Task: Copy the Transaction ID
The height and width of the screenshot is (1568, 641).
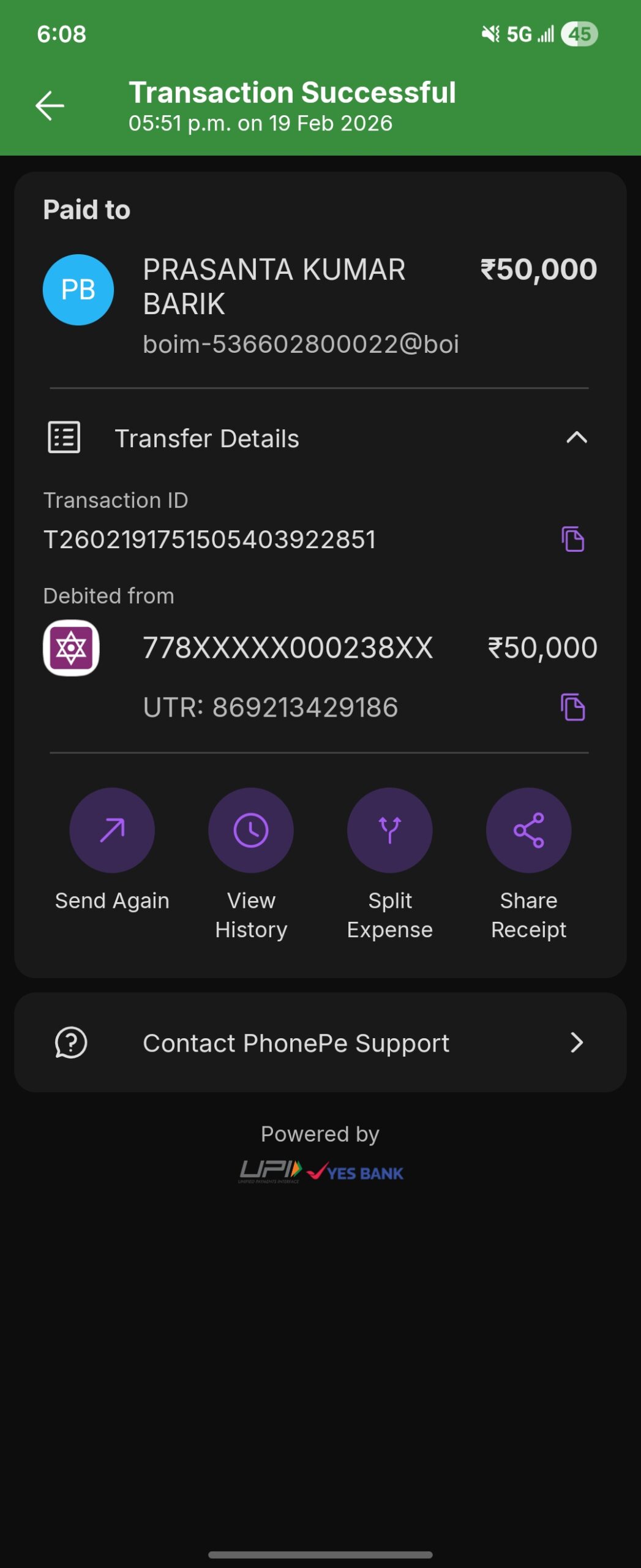Action: [x=572, y=539]
